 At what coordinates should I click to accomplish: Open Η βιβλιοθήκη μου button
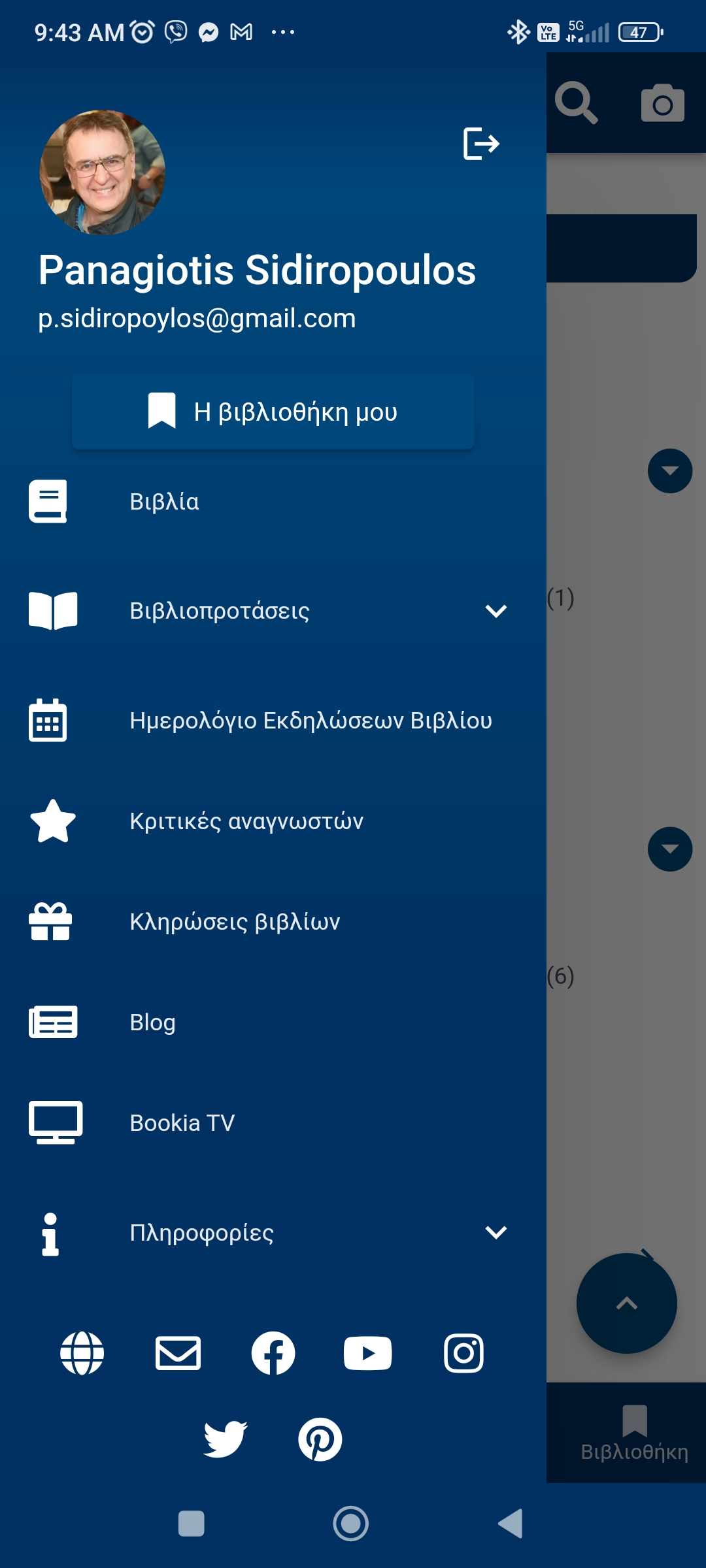273,412
